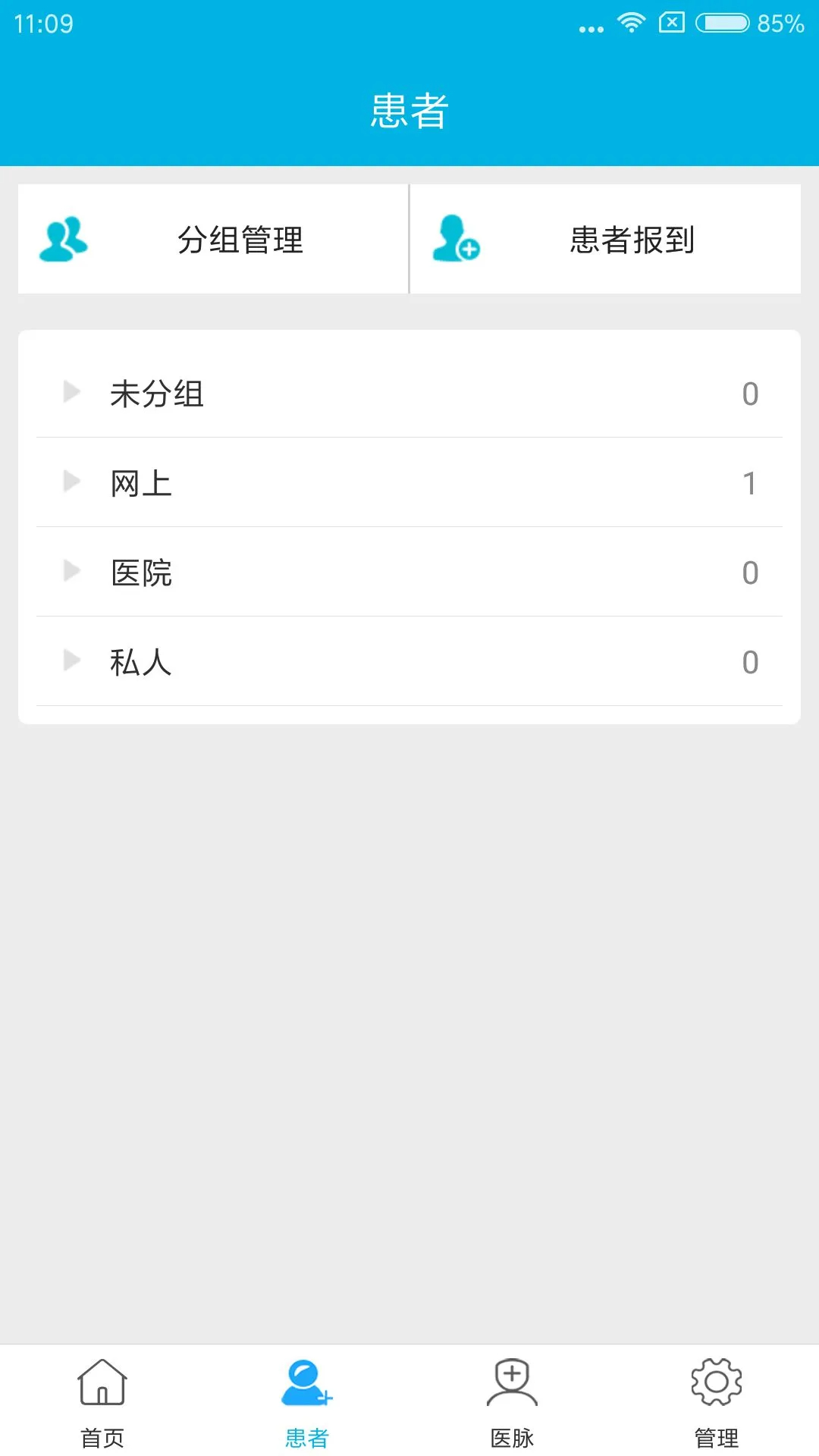Image resolution: width=819 pixels, height=1456 pixels.
Task: Open 分组管理 to manage groups
Action: tap(212, 239)
